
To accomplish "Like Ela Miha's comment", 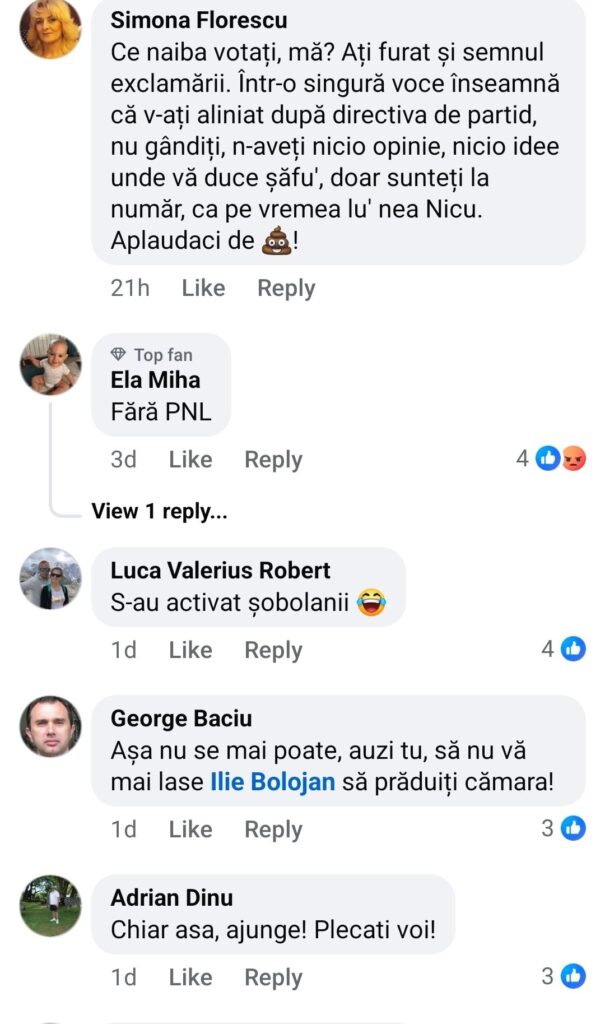I will [x=190, y=460].
